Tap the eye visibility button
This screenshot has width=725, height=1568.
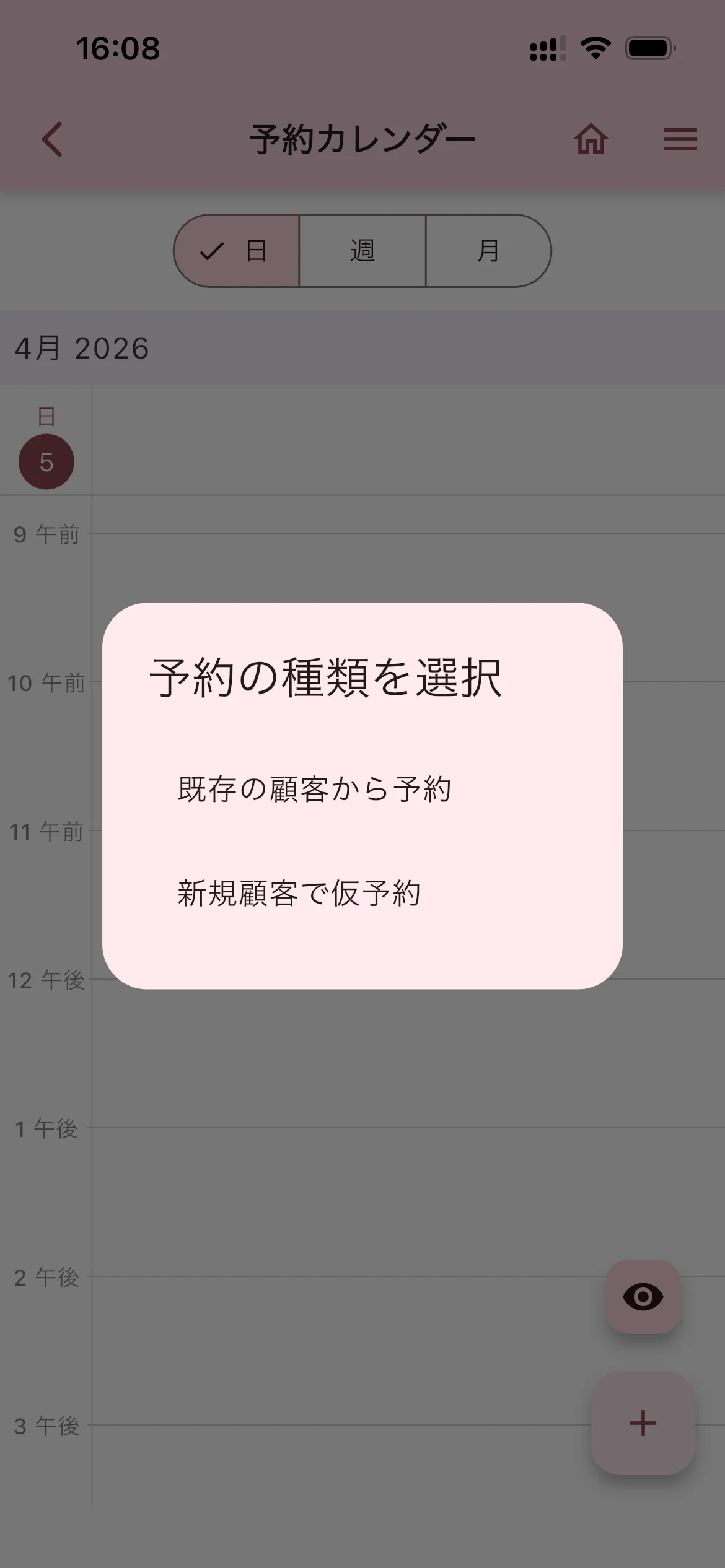click(643, 1296)
